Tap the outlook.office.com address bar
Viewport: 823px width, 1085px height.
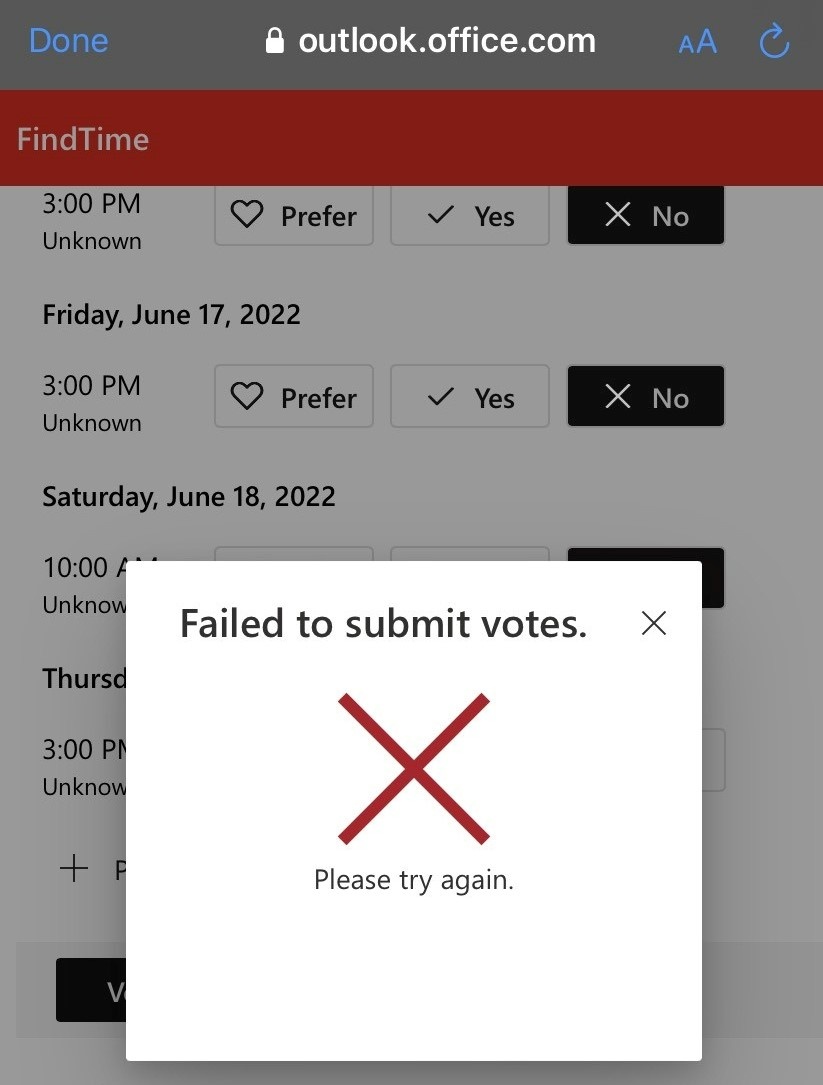430,41
